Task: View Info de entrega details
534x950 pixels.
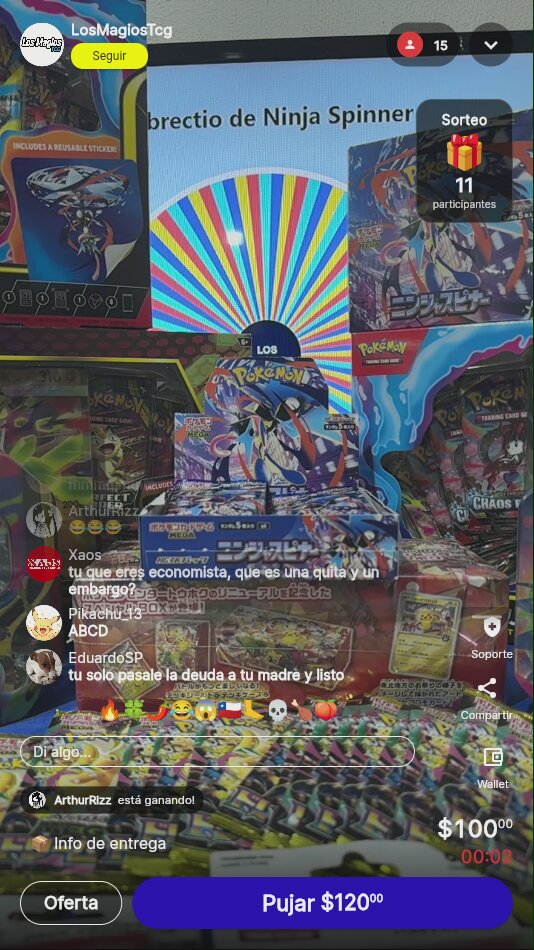Action: (x=99, y=843)
